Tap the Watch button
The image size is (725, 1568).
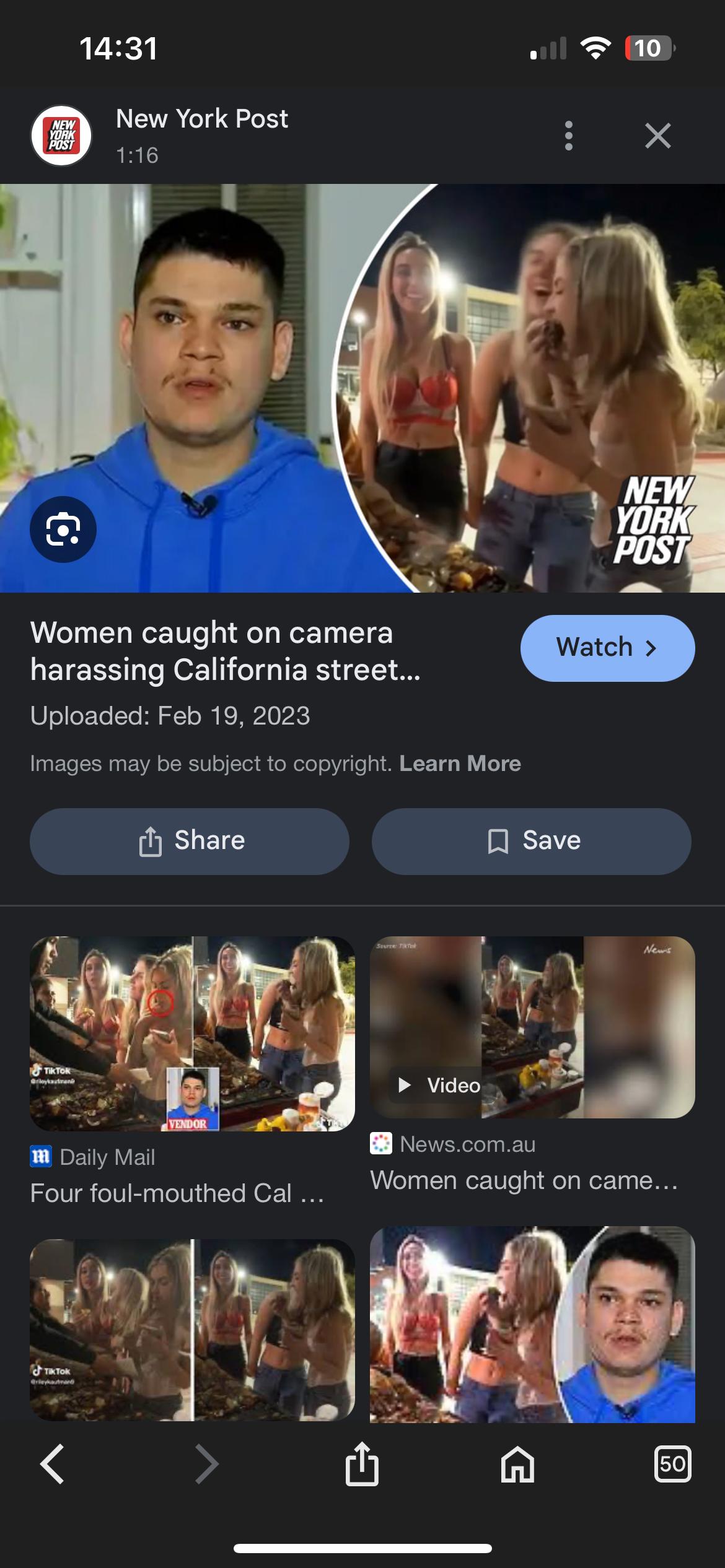pyautogui.click(x=607, y=648)
